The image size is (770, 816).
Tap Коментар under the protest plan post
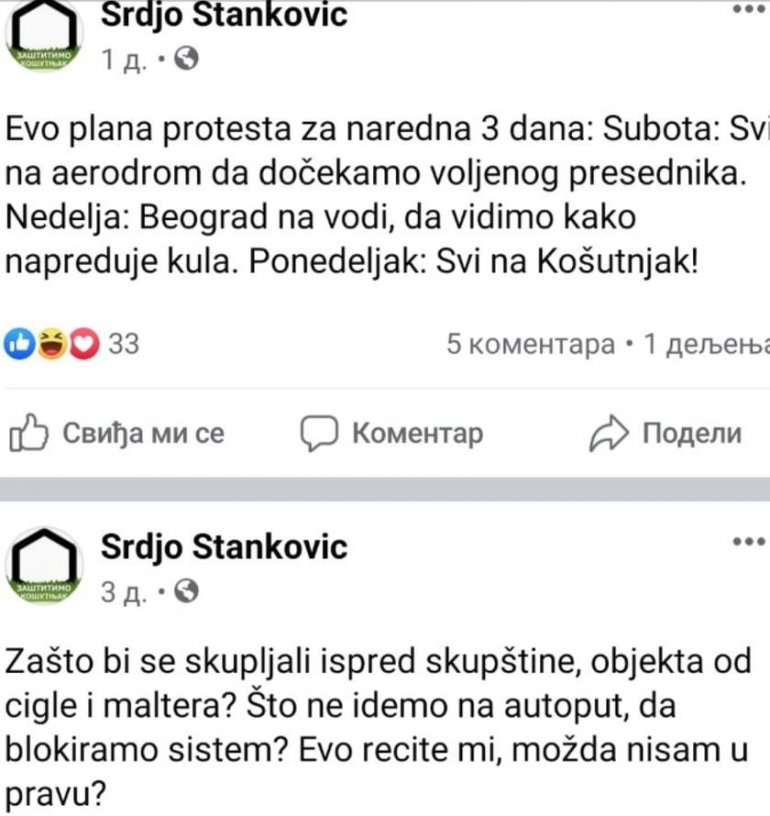392,433
